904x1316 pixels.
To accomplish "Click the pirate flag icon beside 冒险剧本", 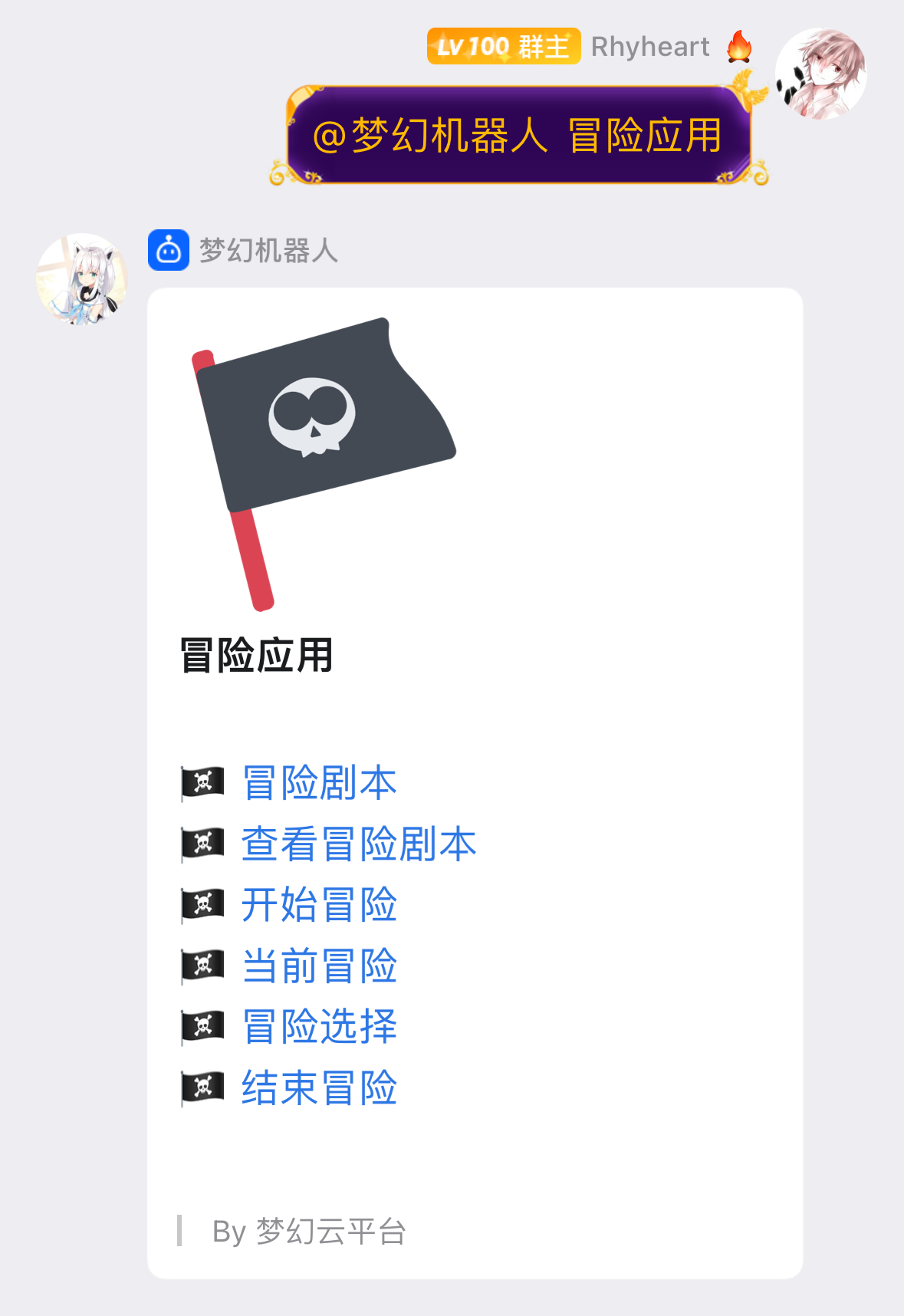I will tap(202, 782).
